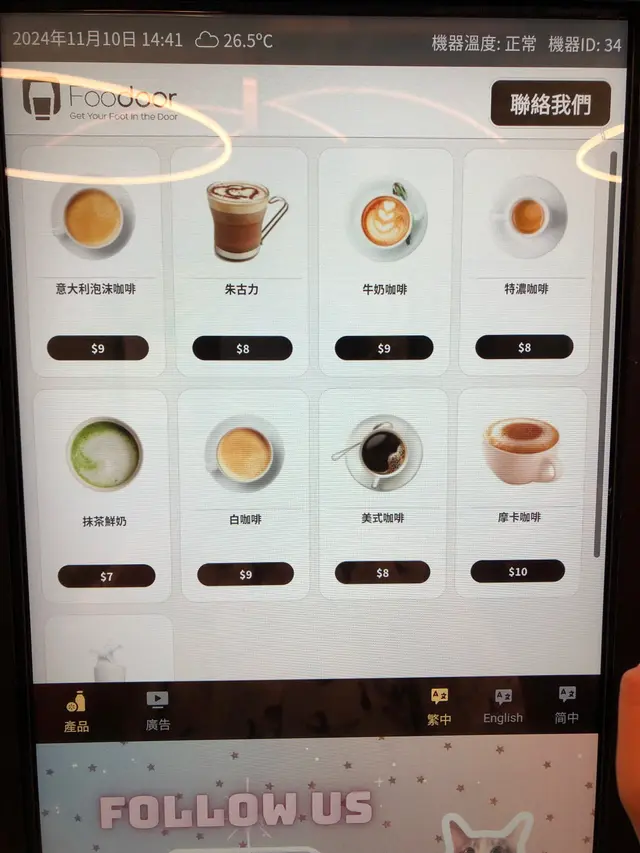Tap the 聯絡我們 contact button
This screenshot has height=853, width=640.
pyautogui.click(x=550, y=103)
